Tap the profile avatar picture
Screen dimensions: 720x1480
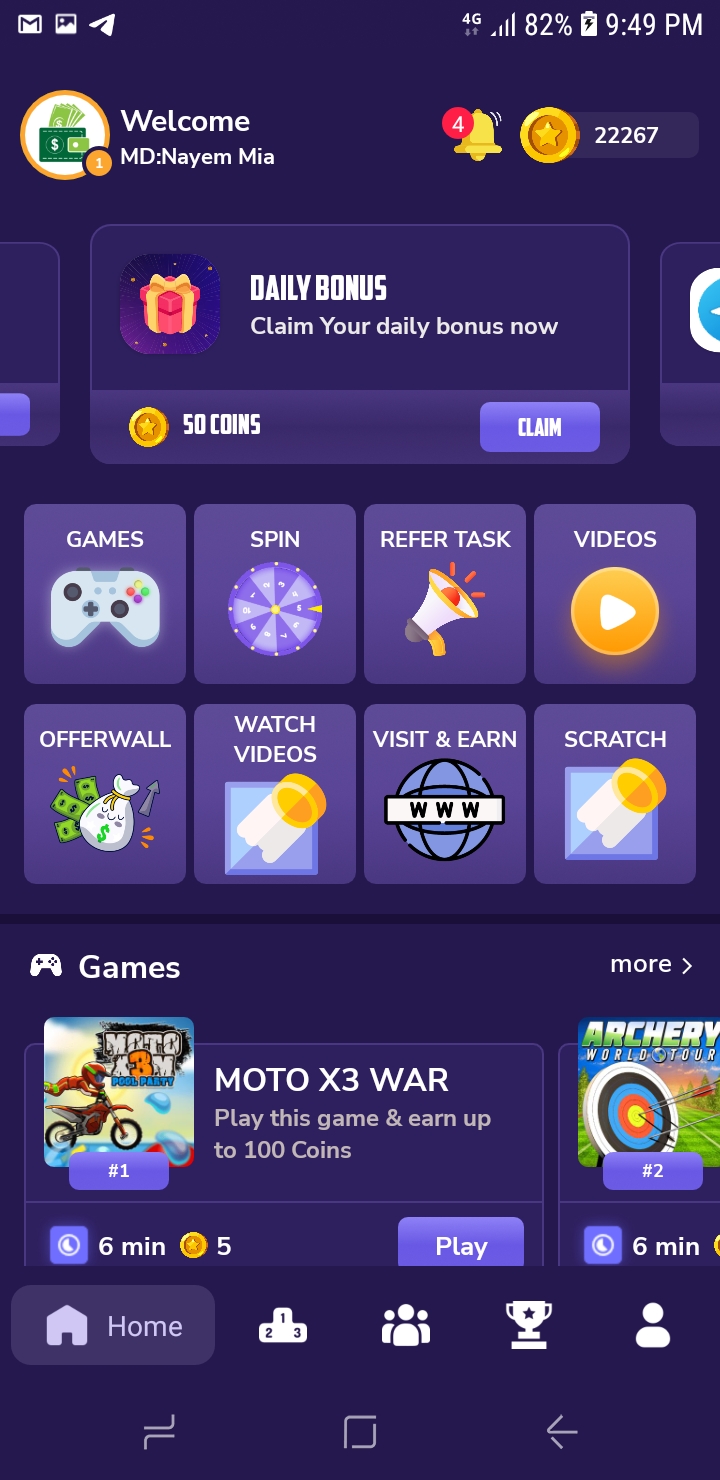[65, 135]
